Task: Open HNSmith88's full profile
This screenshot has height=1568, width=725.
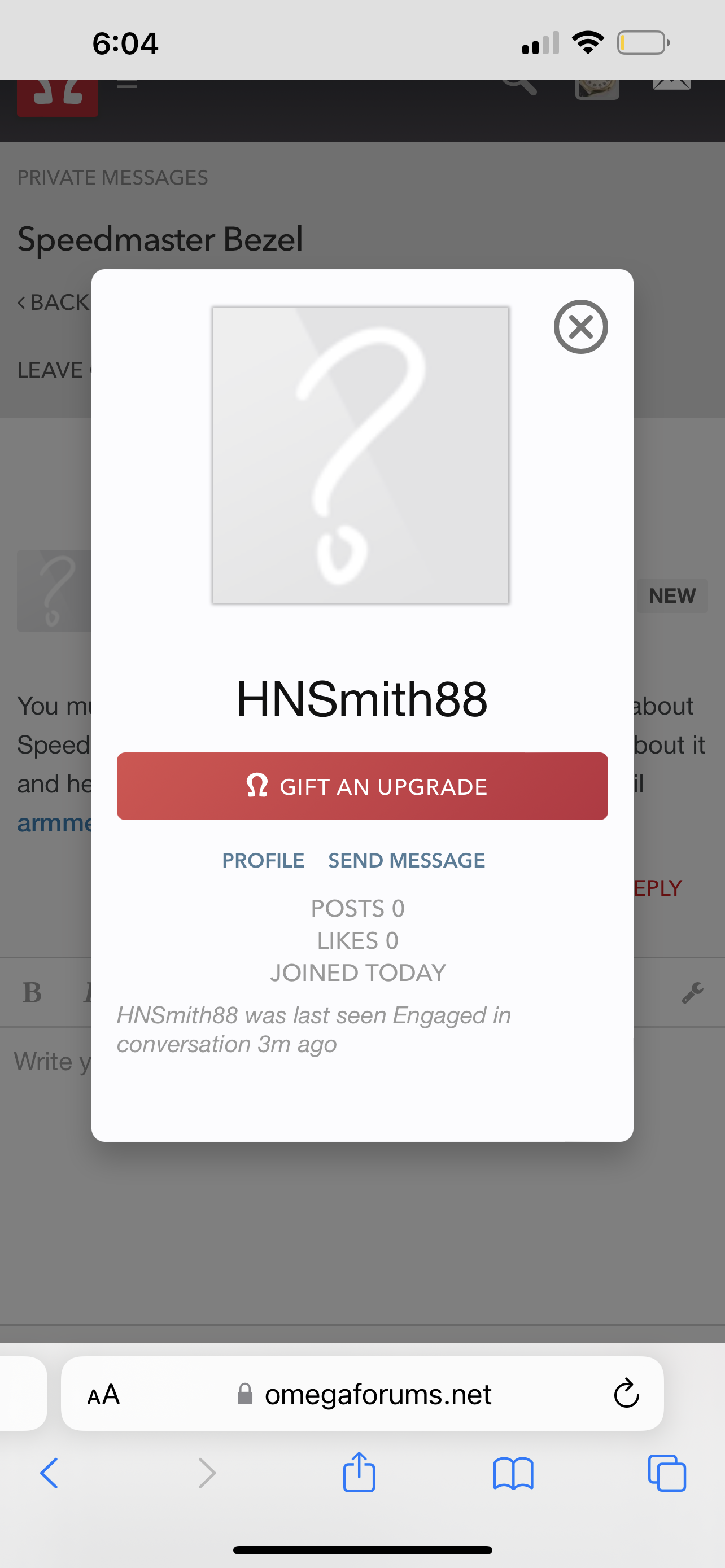Action: pos(263,860)
